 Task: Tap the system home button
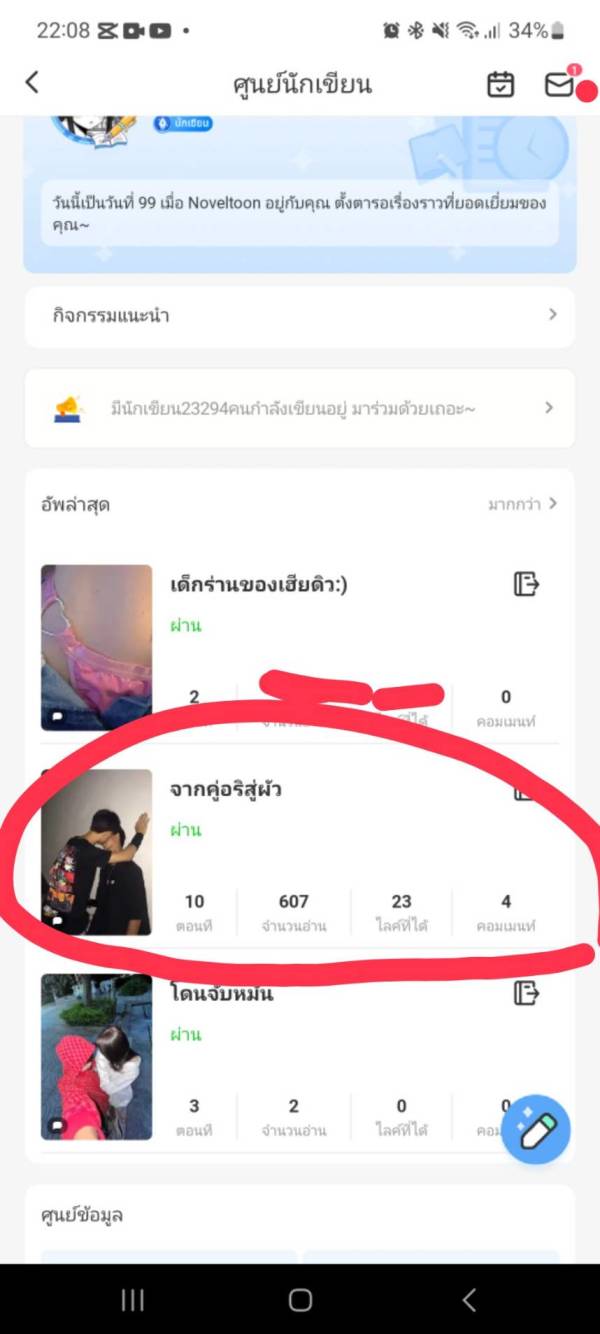(x=300, y=1299)
